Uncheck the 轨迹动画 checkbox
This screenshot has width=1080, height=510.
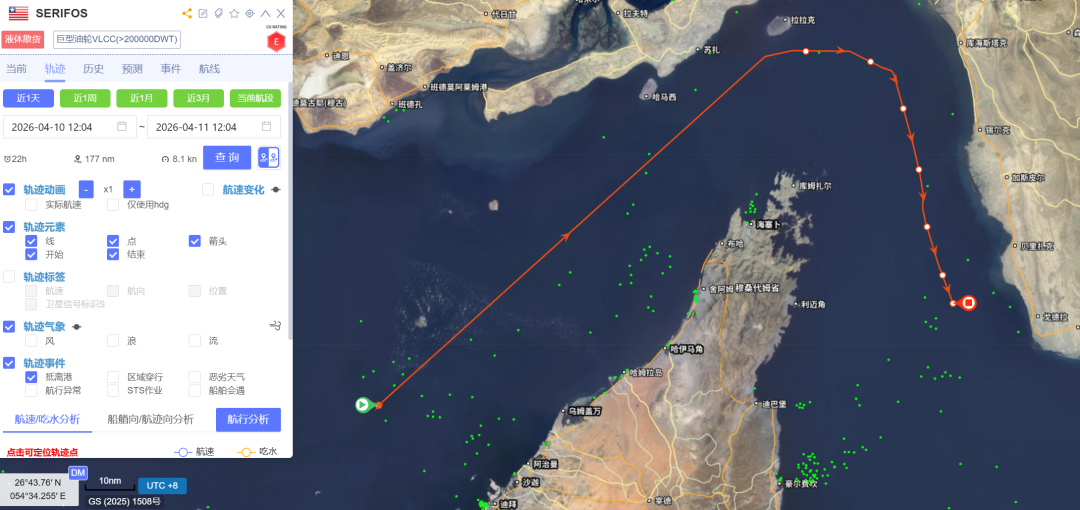[9, 189]
